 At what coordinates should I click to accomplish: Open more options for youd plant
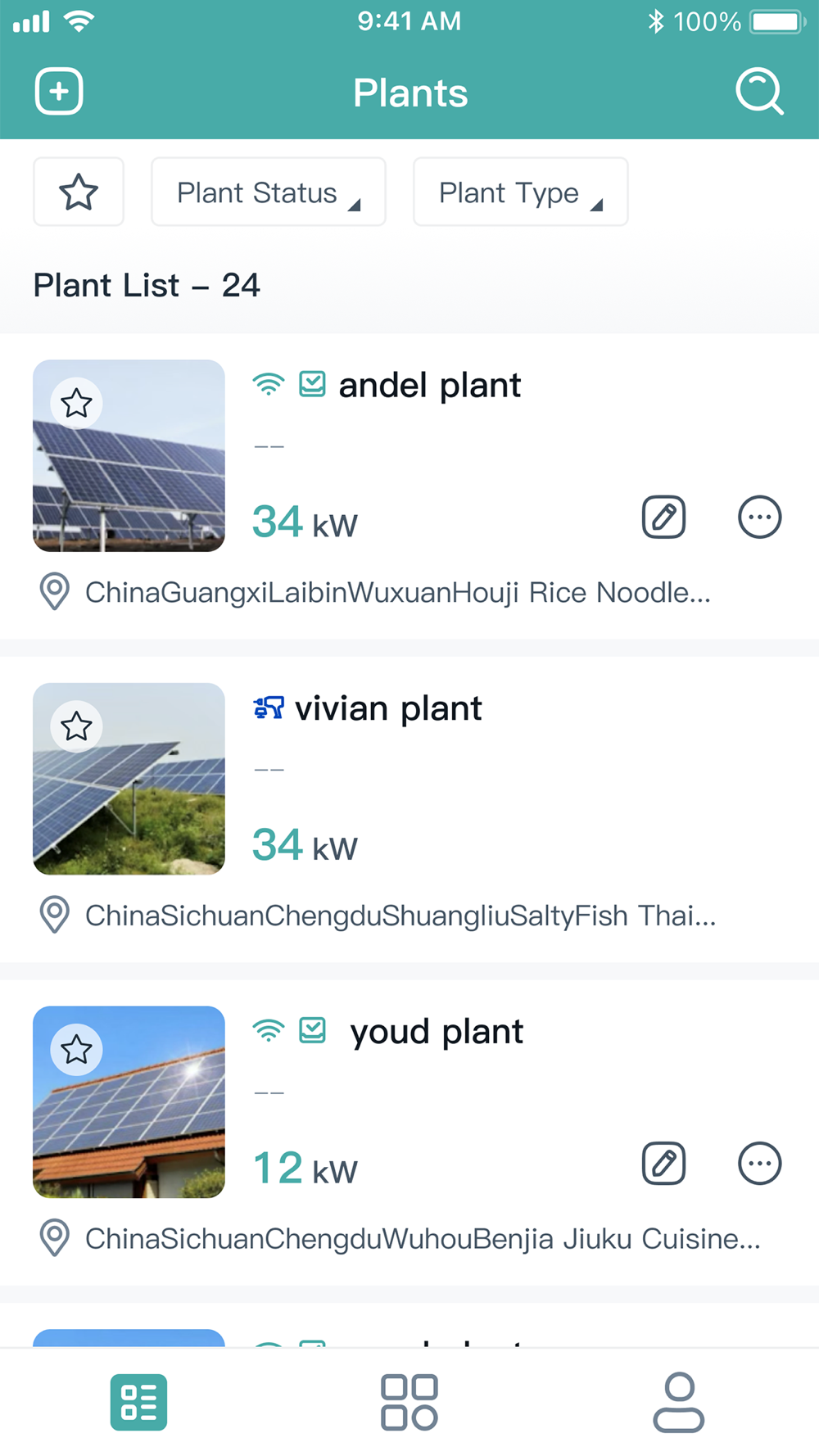(759, 1163)
